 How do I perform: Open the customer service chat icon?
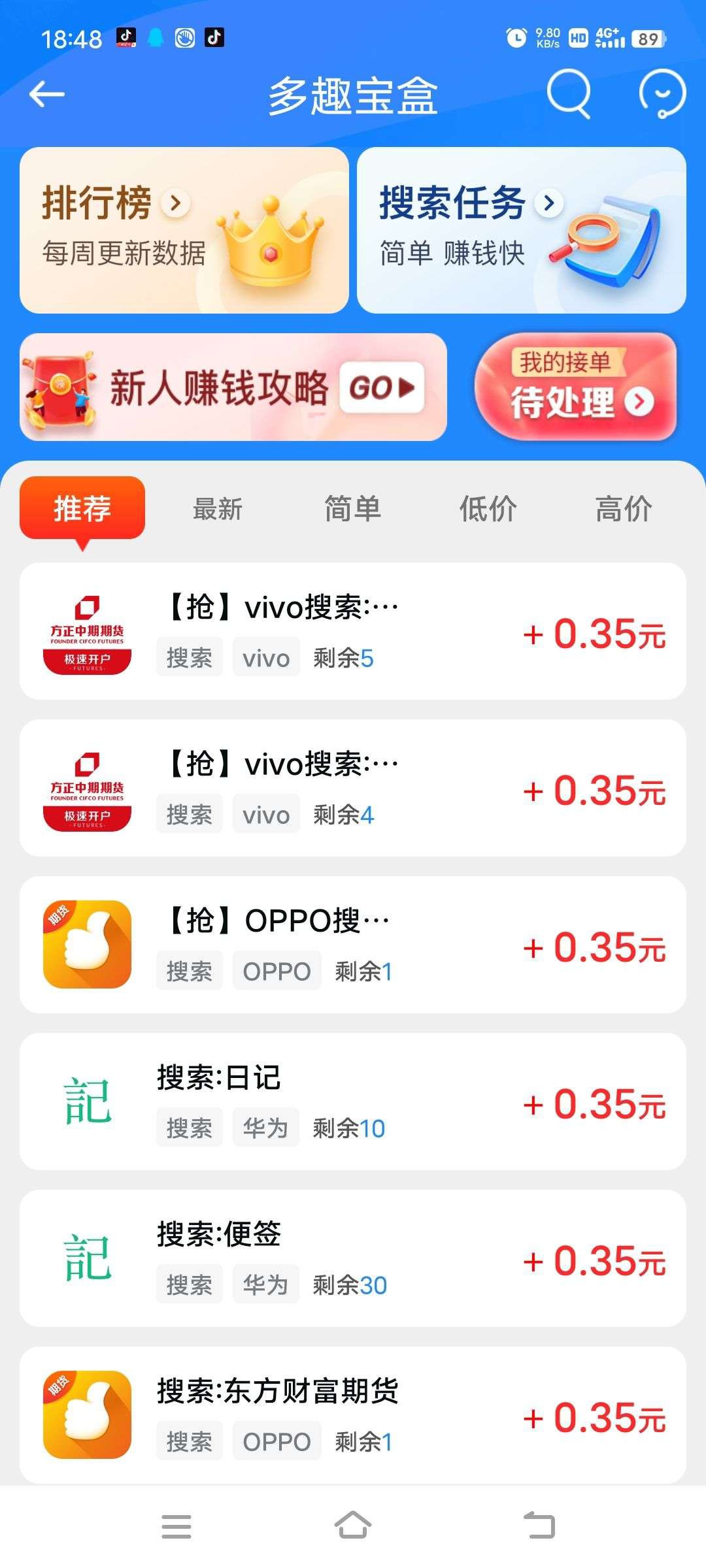tap(662, 94)
